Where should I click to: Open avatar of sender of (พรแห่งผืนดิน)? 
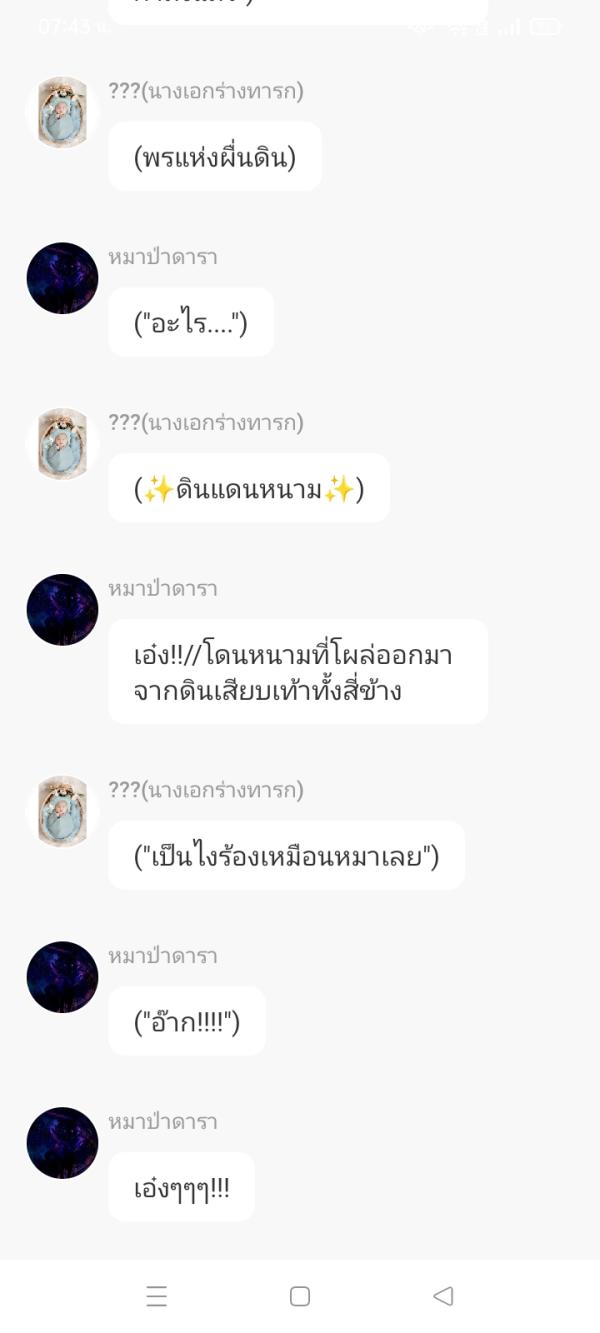62,112
